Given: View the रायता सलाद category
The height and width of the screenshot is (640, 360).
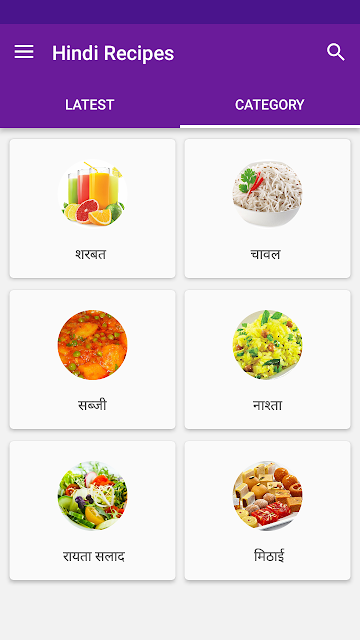Looking at the screenshot, I should pos(93,511).
